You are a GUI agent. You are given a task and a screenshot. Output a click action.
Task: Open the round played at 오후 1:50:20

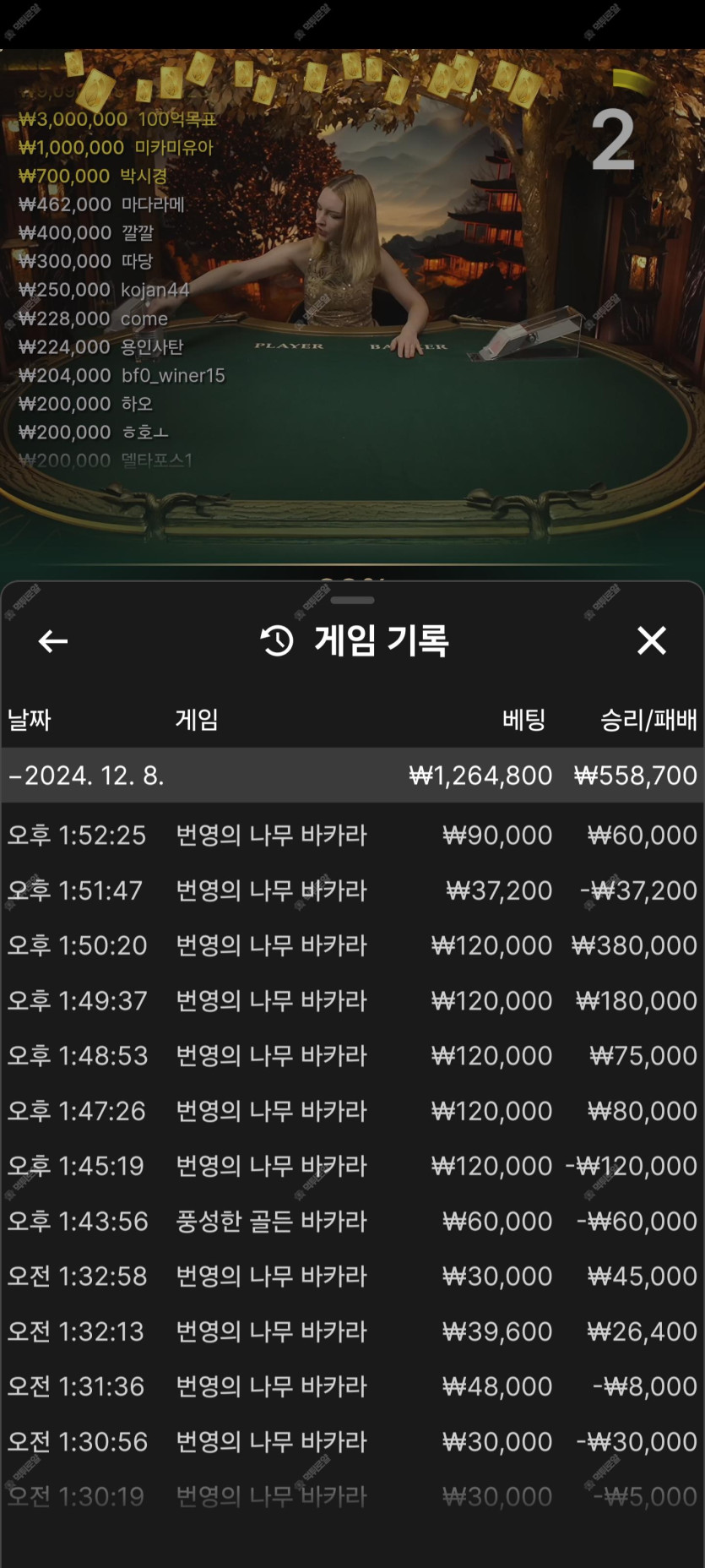click(x=352, y=945)
